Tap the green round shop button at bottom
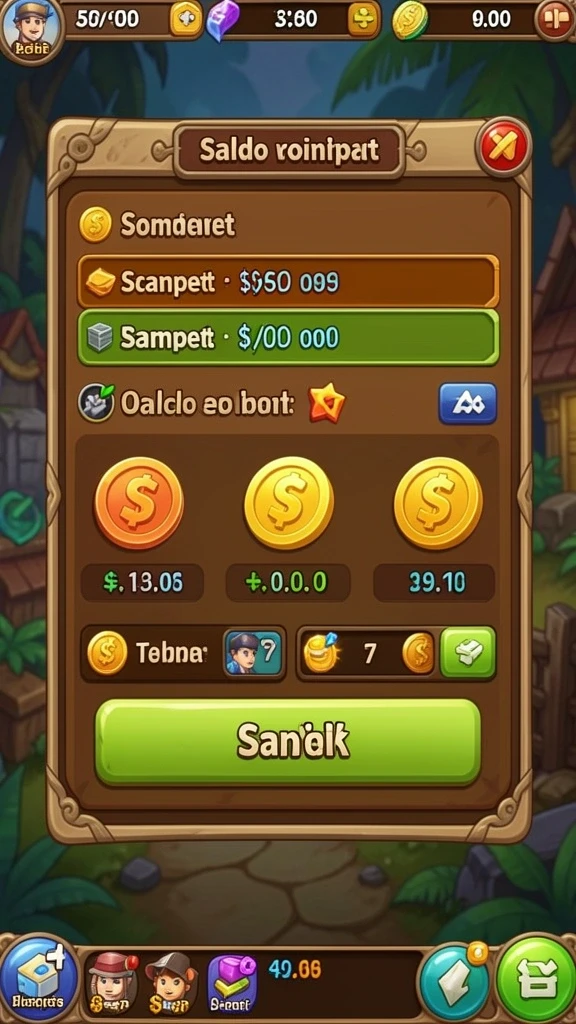 coord(536,979)
